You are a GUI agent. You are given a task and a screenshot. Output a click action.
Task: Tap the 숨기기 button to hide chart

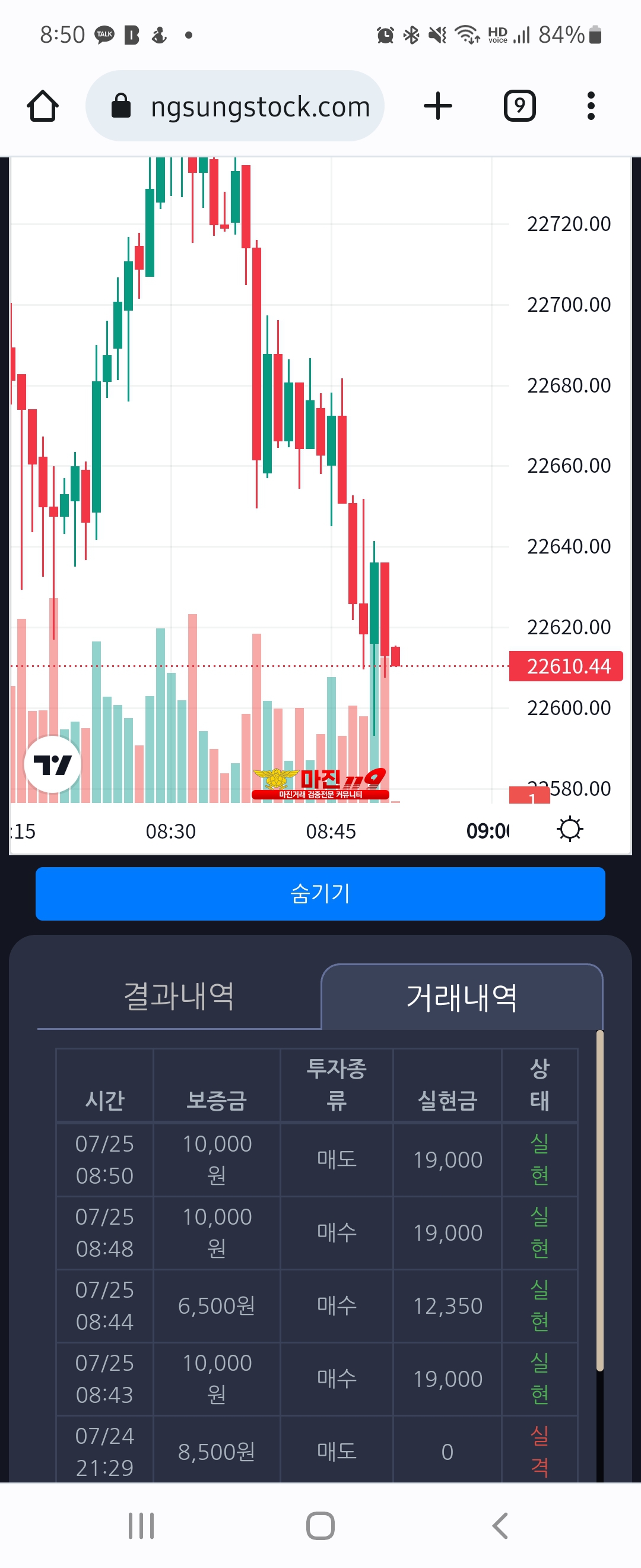320,893
